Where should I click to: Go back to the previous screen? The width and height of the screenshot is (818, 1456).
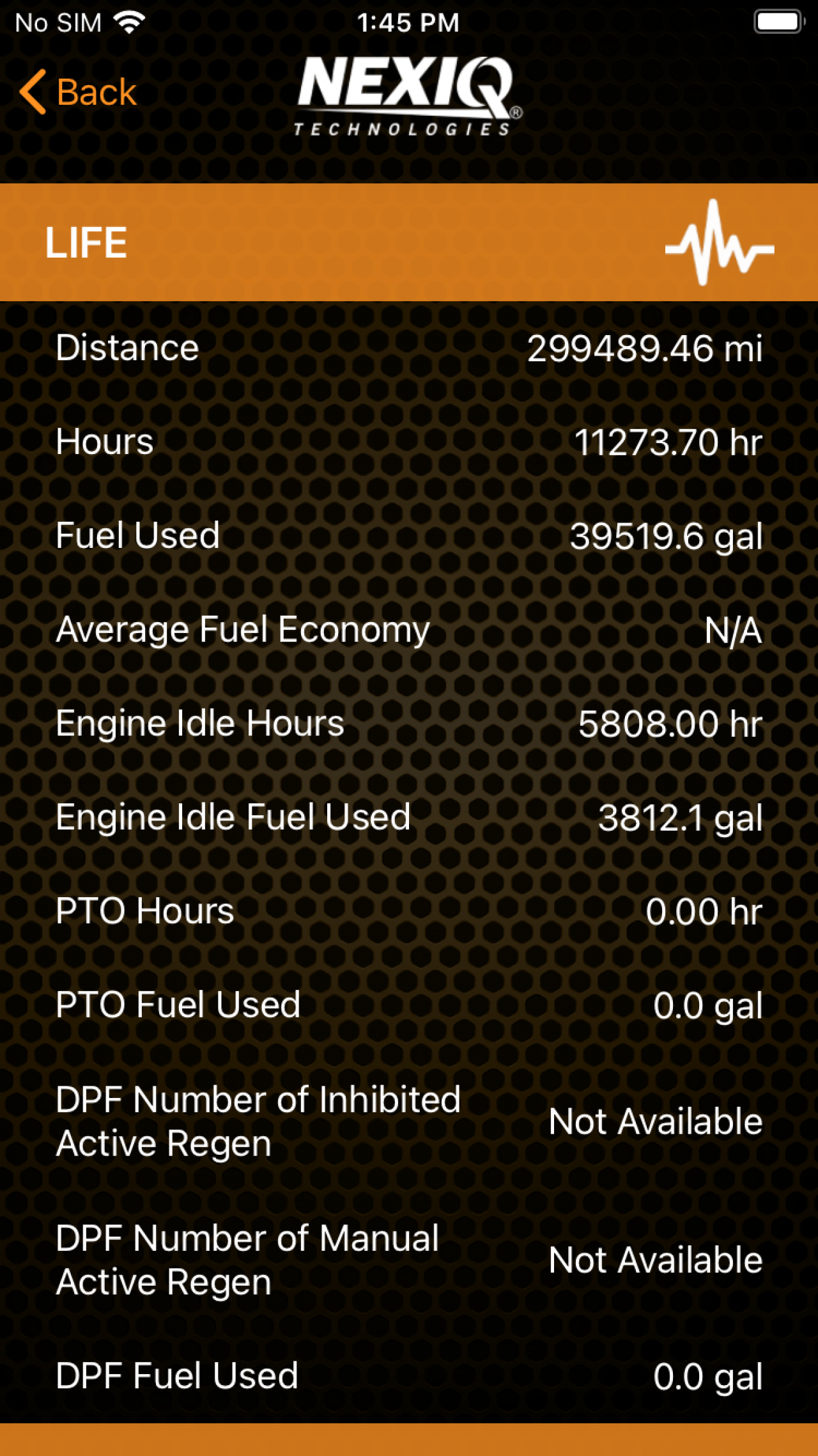click(x=79, y=92)
